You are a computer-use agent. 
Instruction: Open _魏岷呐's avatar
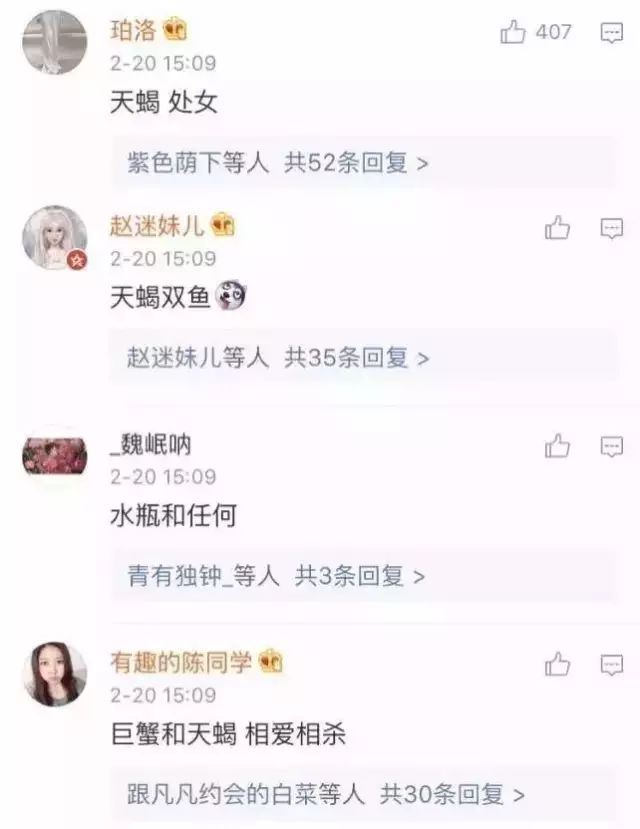tap(54, 457)
